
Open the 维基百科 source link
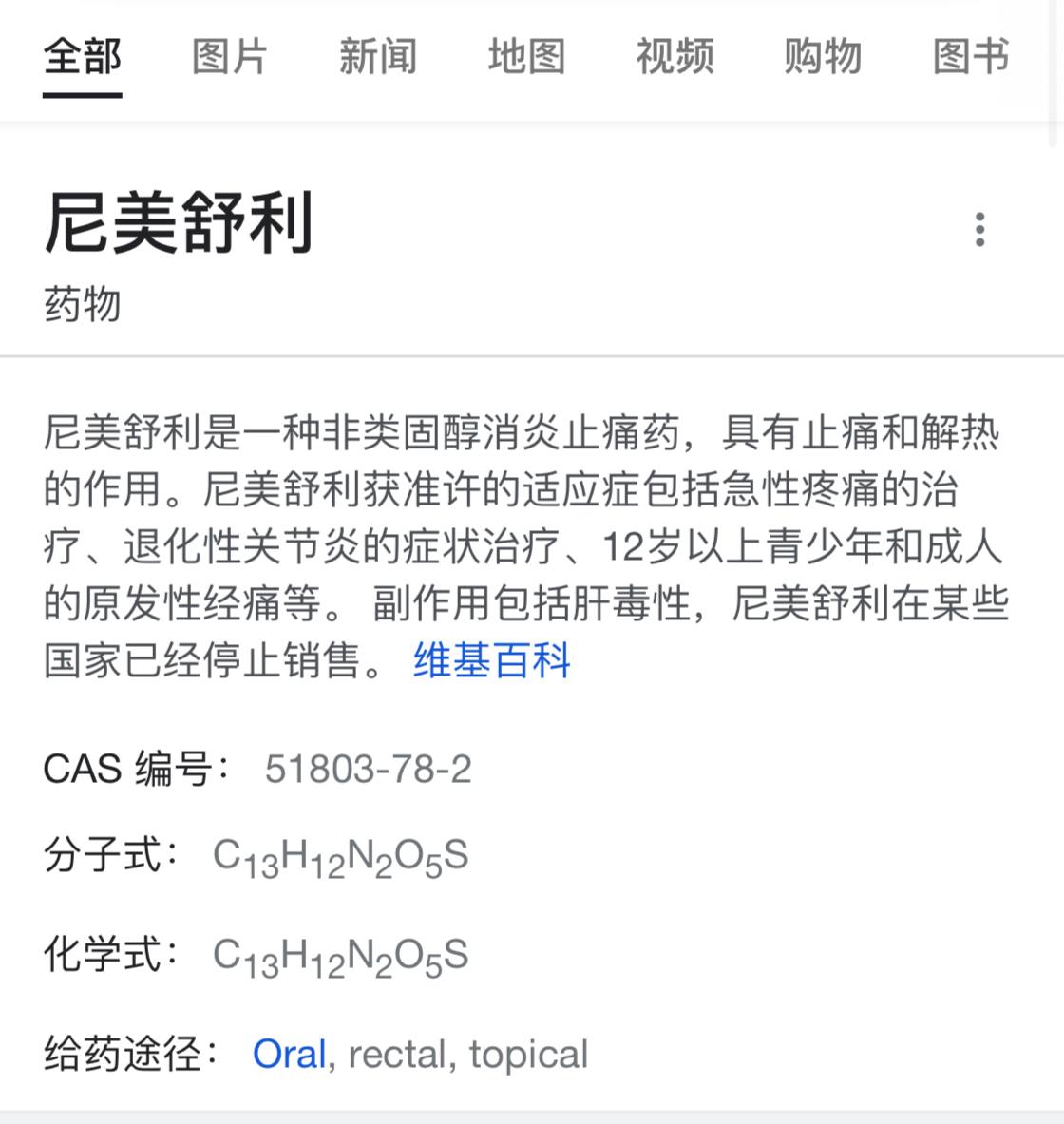(x=490, y=662)
